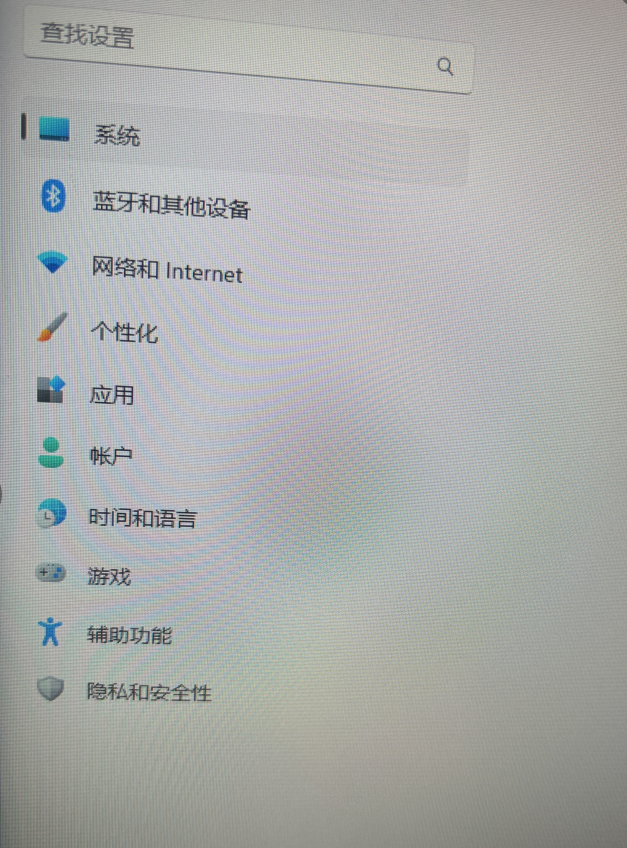
Task: Open 蓝牙和其他设备 settings
Action: (x=170, y=206)
